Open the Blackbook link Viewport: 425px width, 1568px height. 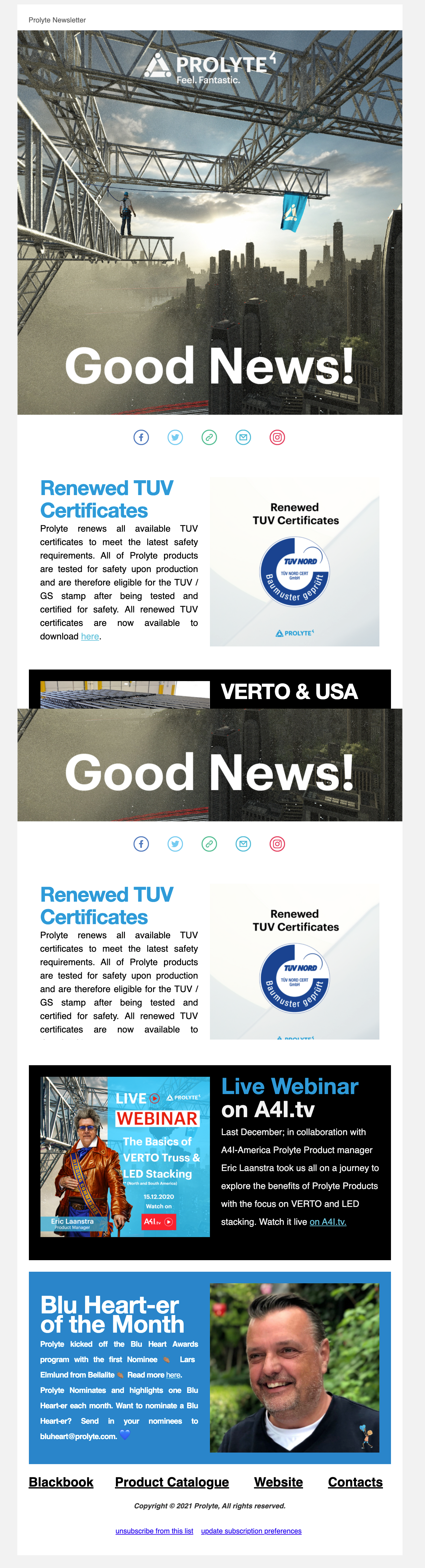[61, 1482]
